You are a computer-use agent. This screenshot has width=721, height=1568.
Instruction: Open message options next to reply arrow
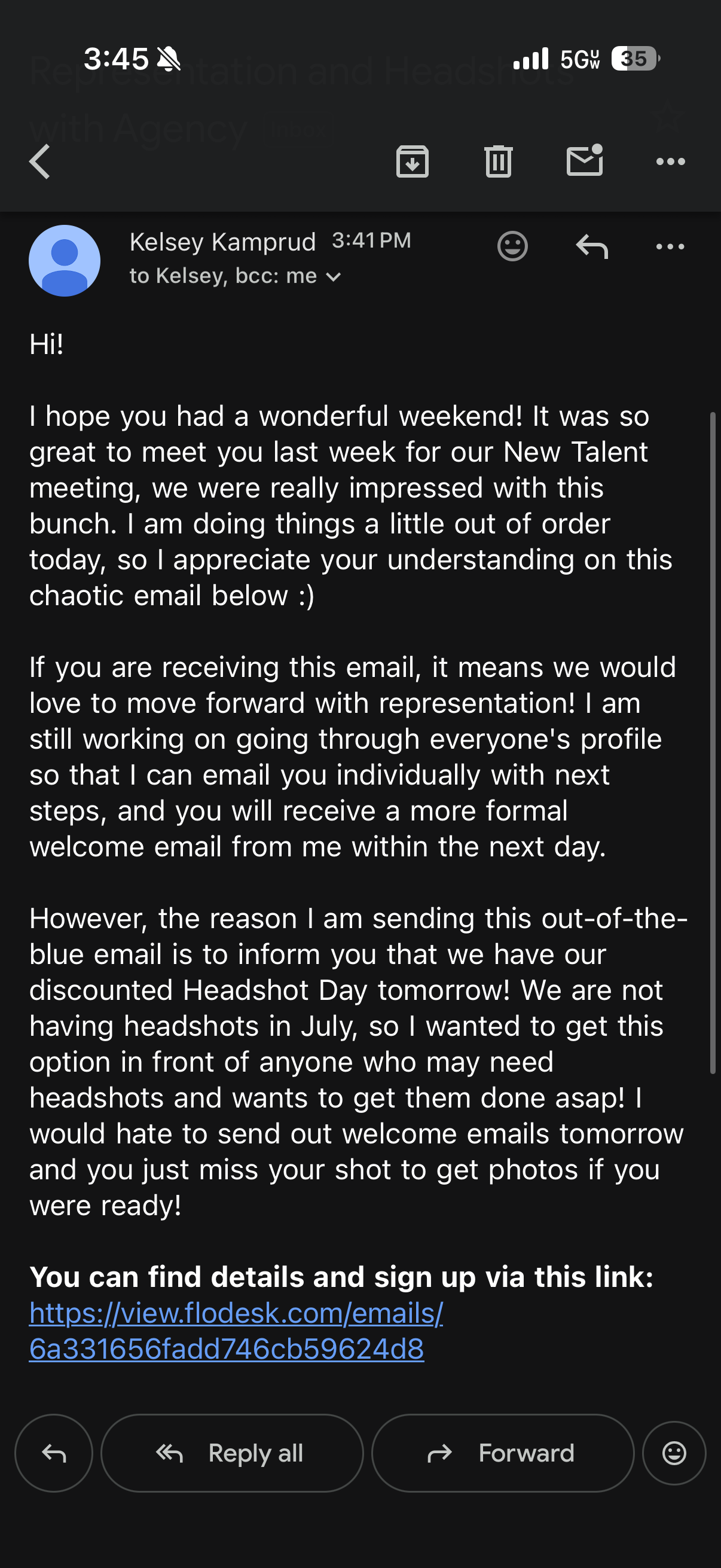[670, 246]
